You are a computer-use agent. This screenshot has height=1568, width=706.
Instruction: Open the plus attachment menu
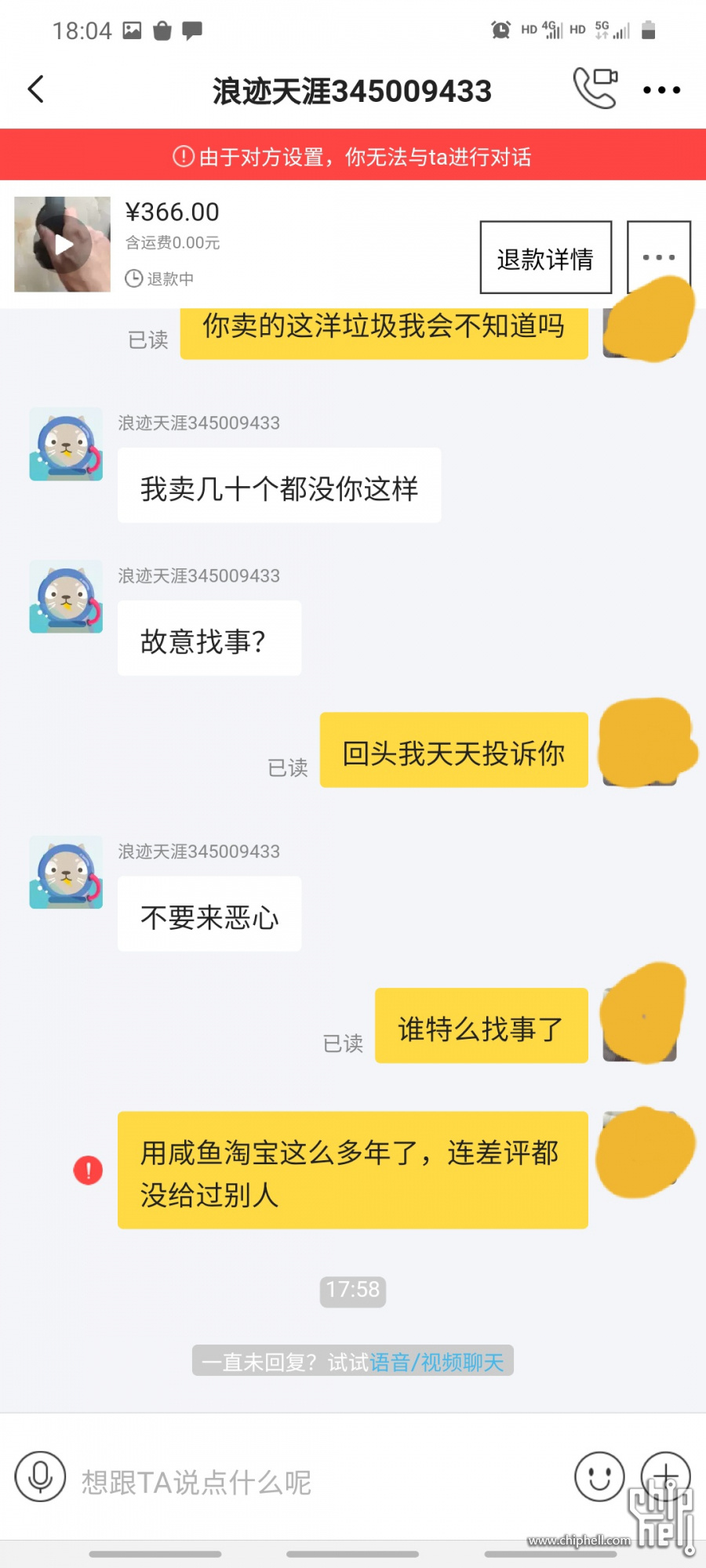pyautogui.click(x=665, y=1475)
